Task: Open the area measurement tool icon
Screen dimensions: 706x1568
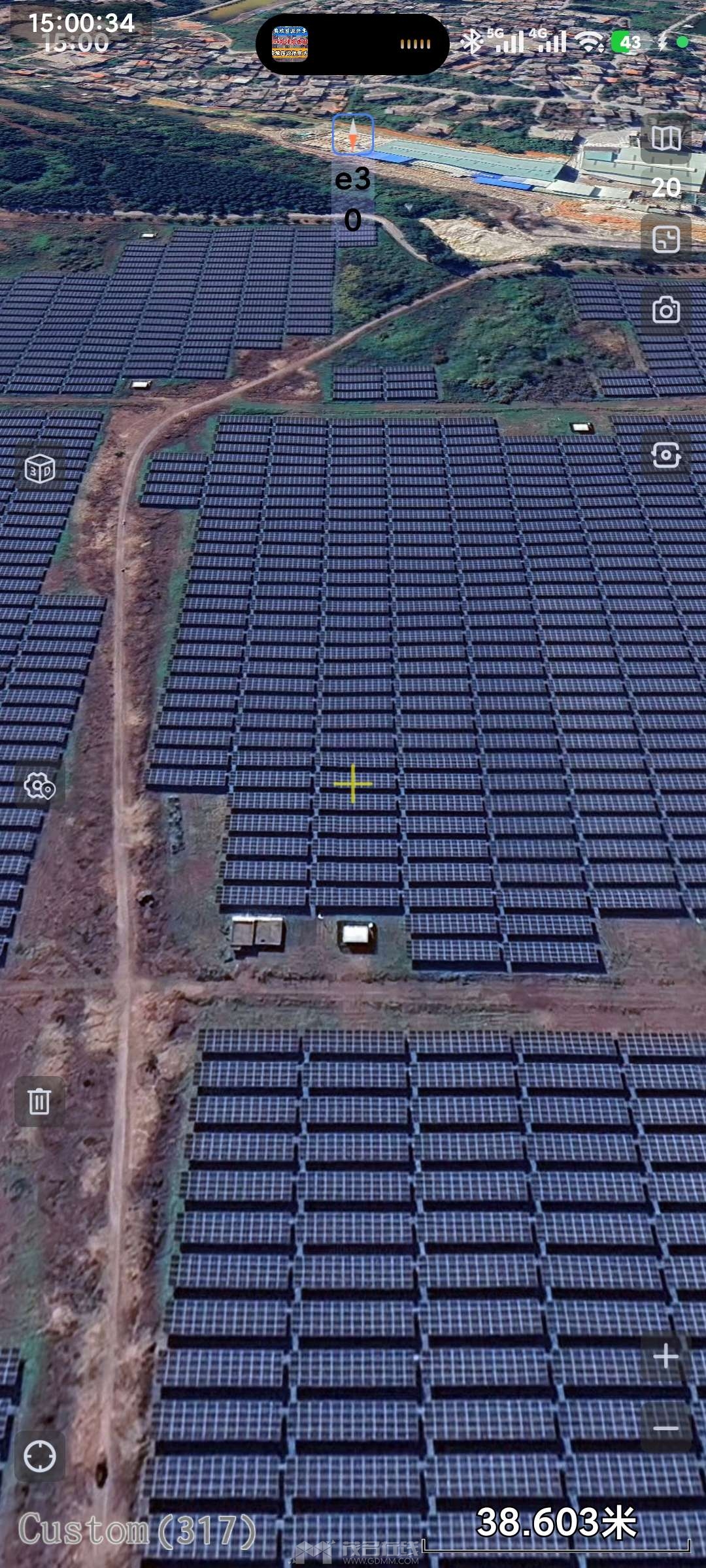Action: [x=666, y=239]
